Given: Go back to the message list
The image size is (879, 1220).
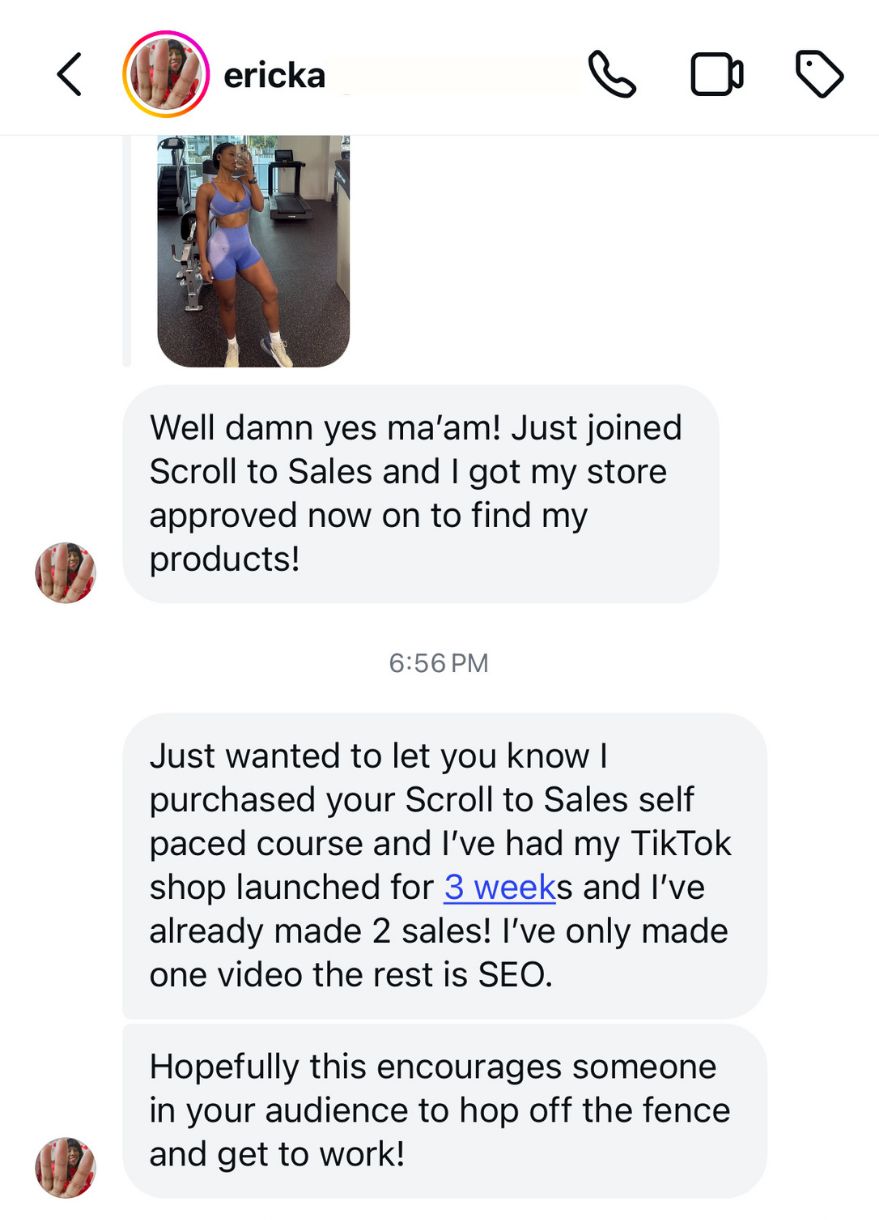Looking at the screenshot, I should click(x=68, y=75).
